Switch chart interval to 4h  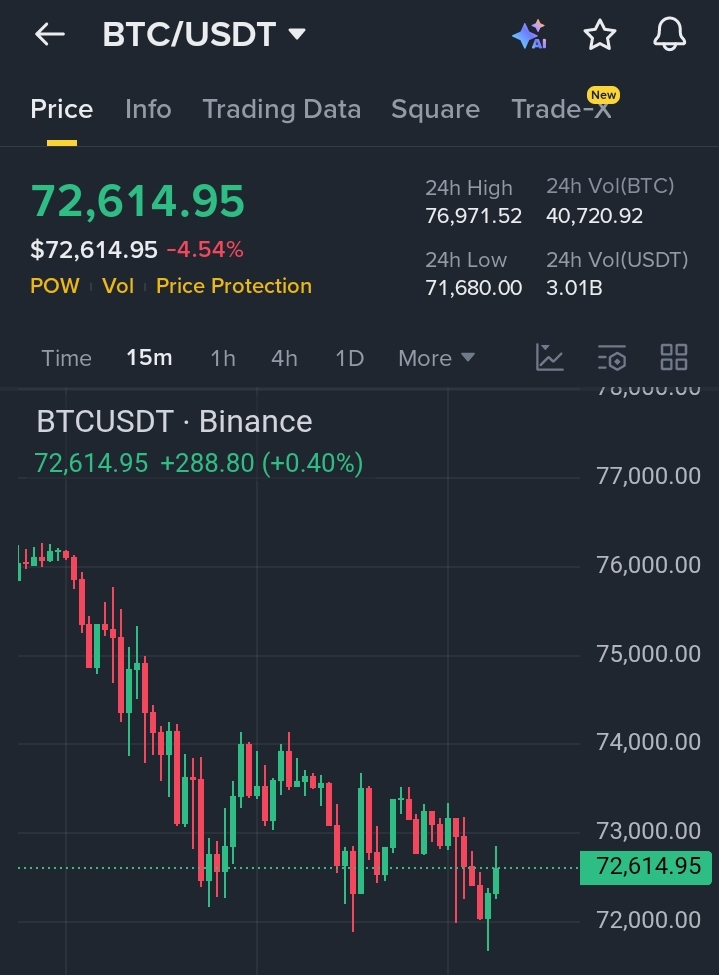pyautogui.click(x=285, y=358)
